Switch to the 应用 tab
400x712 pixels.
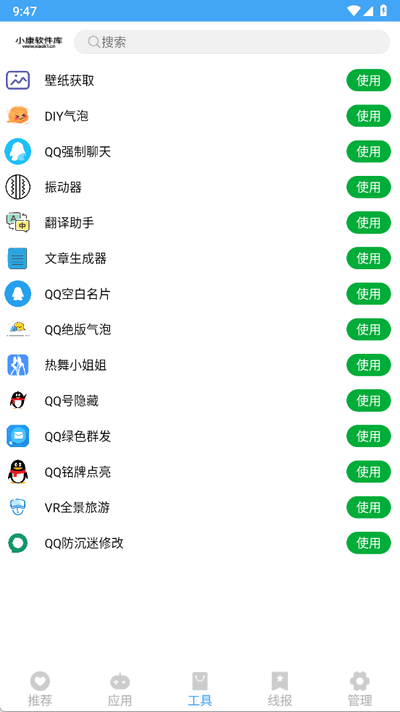[x=120, y=689]
